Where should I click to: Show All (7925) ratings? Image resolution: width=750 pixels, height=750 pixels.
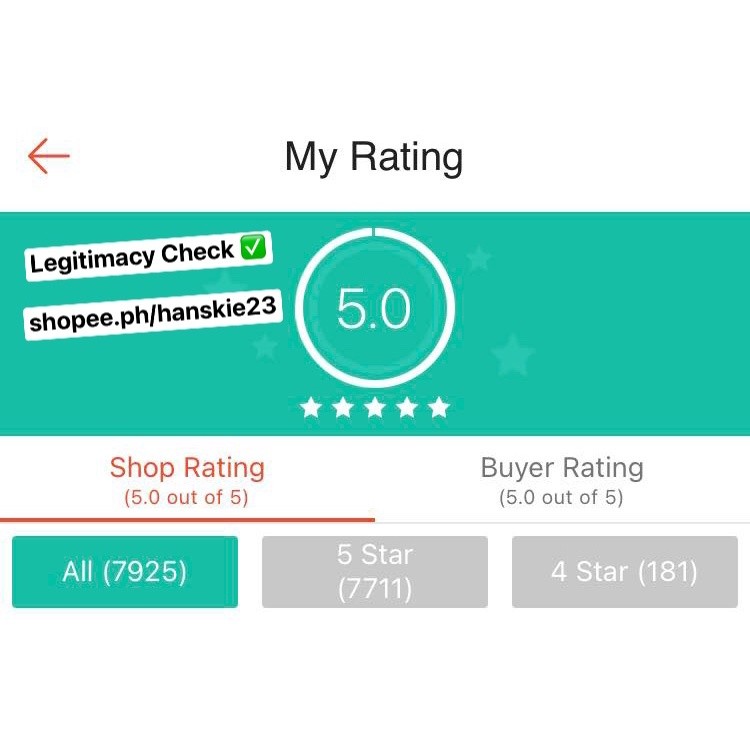coord(125,572)
